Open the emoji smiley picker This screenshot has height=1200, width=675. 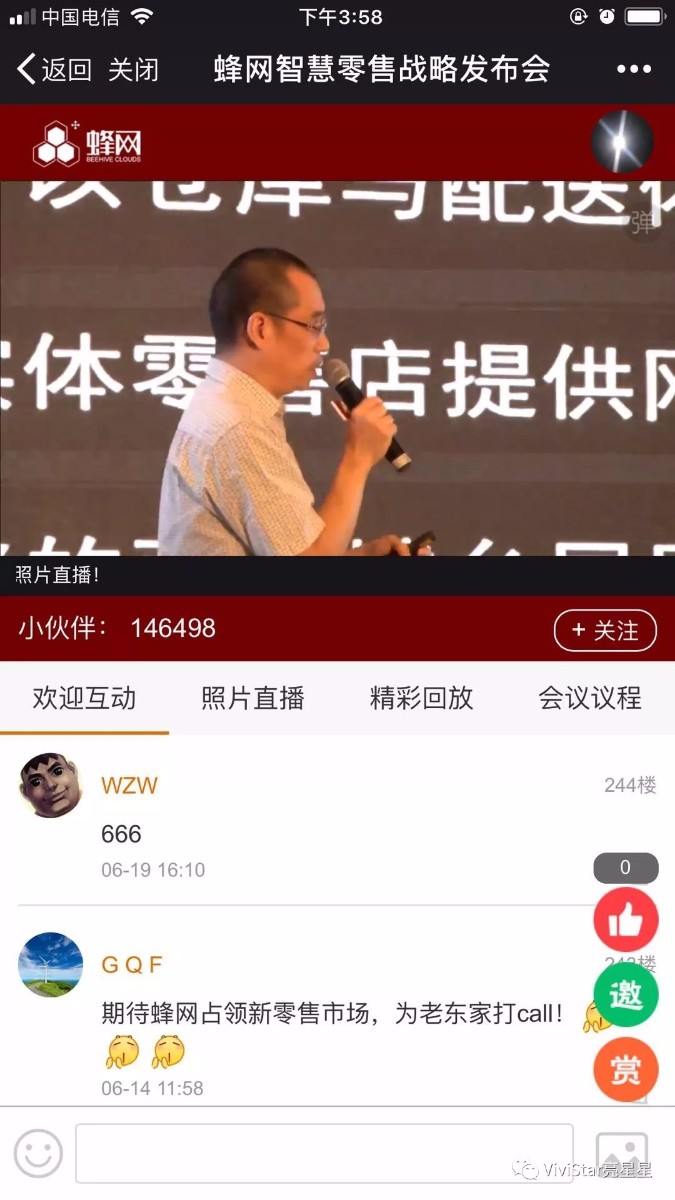coord(38,1154)
